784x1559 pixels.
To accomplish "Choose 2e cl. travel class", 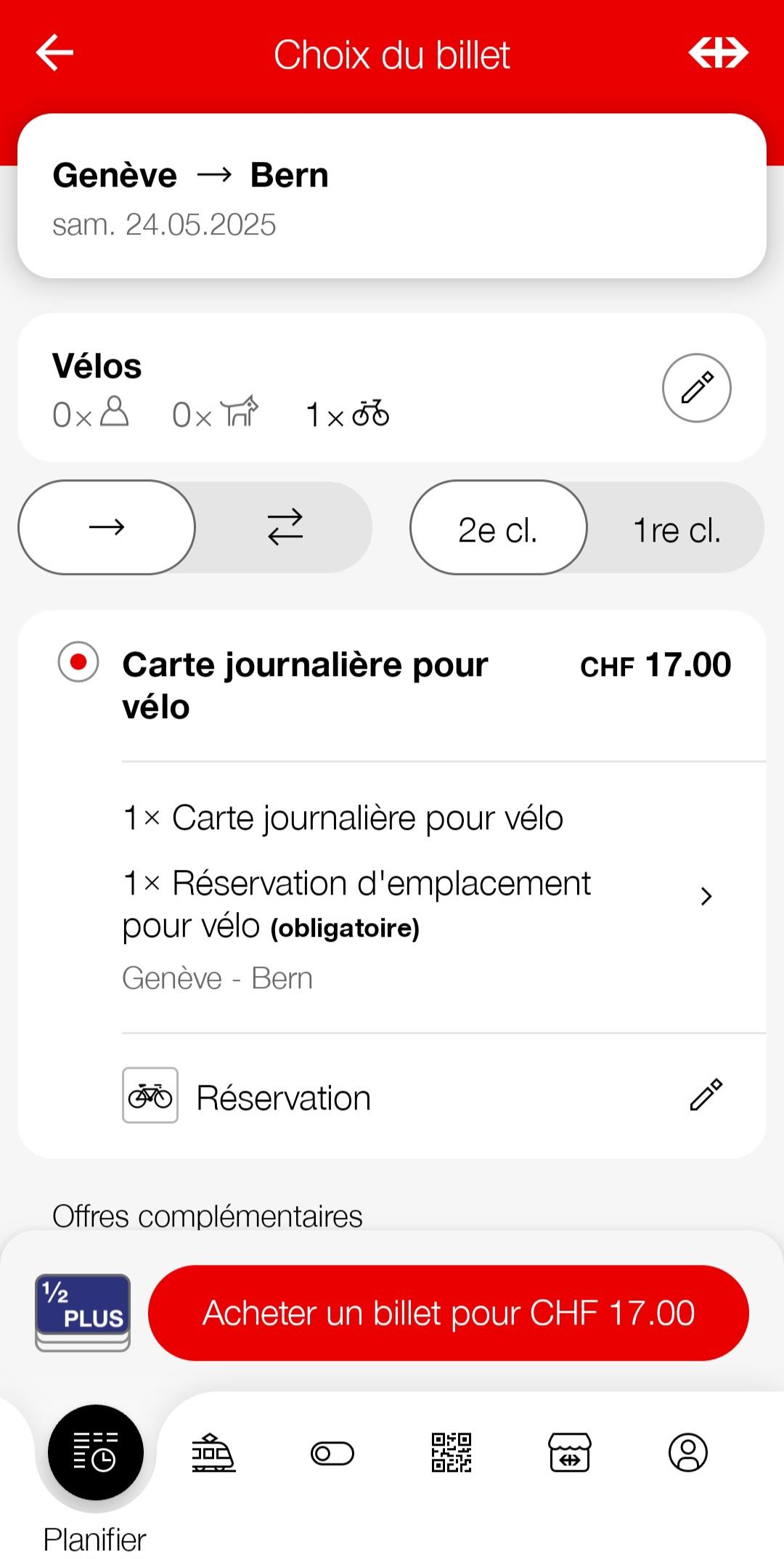I will click(x=498, y=527).
